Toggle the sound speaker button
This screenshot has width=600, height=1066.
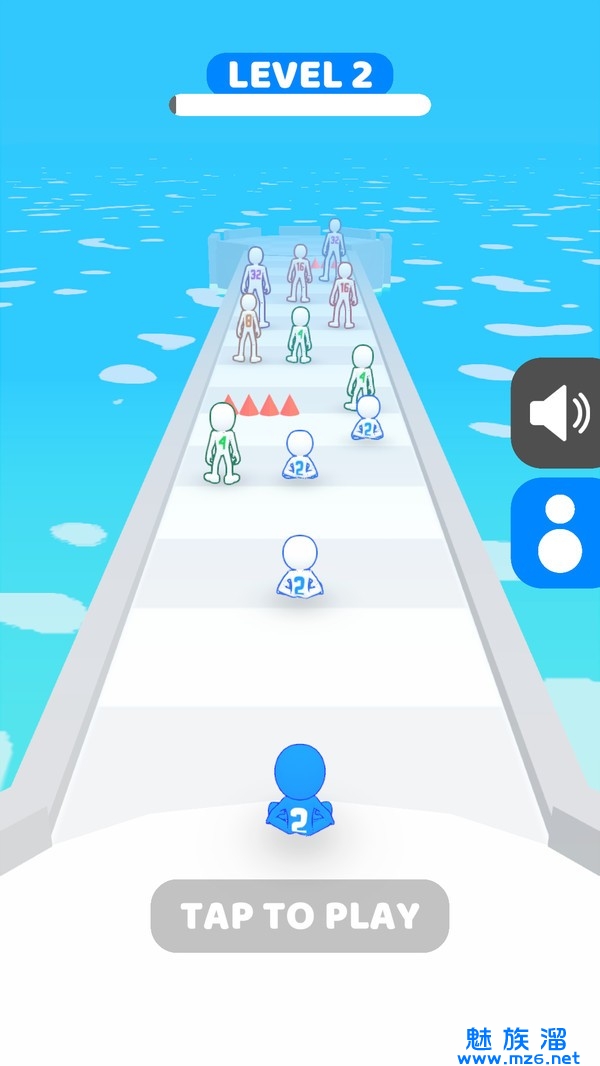click(x=558, y=413)
